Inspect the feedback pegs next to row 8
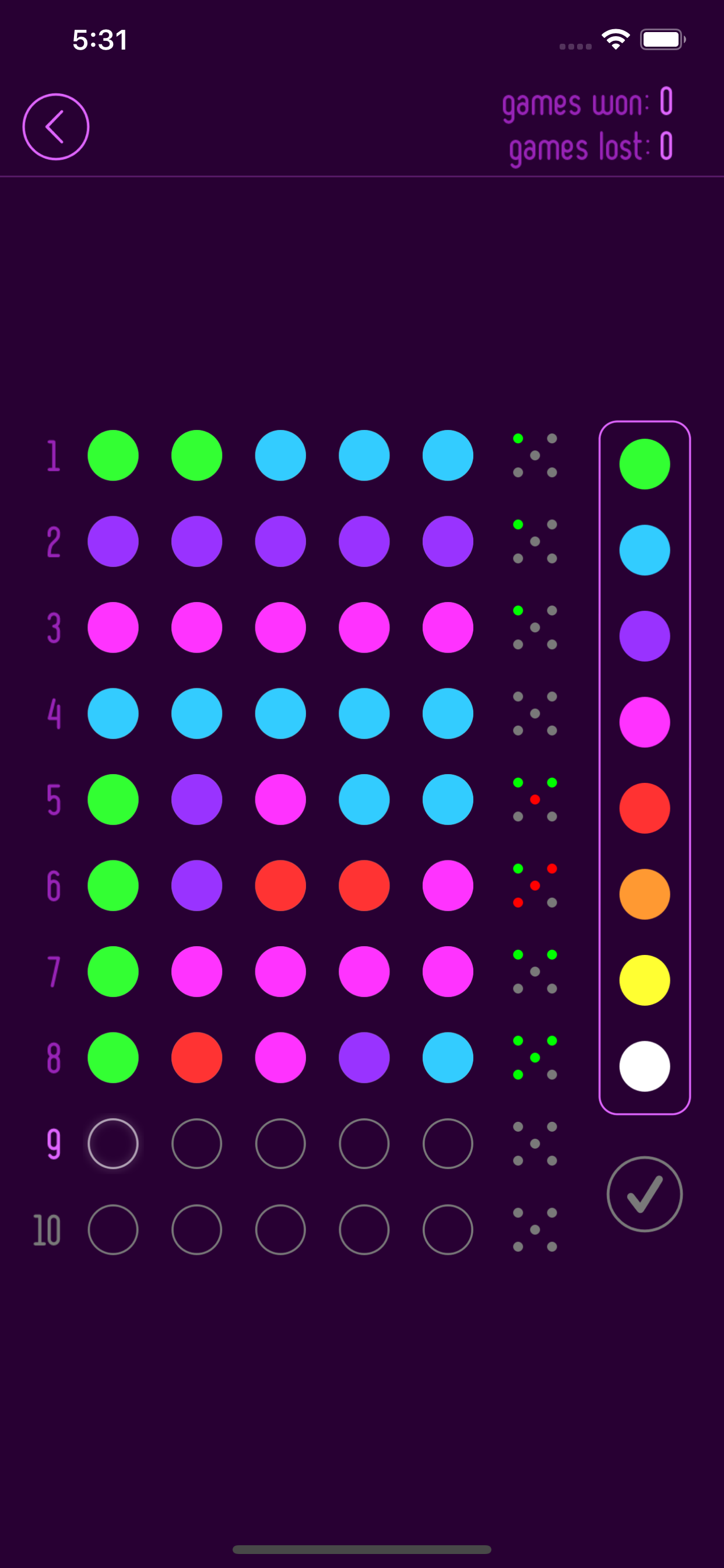Screen dimensions: 724x1568 pos(534,1058)
